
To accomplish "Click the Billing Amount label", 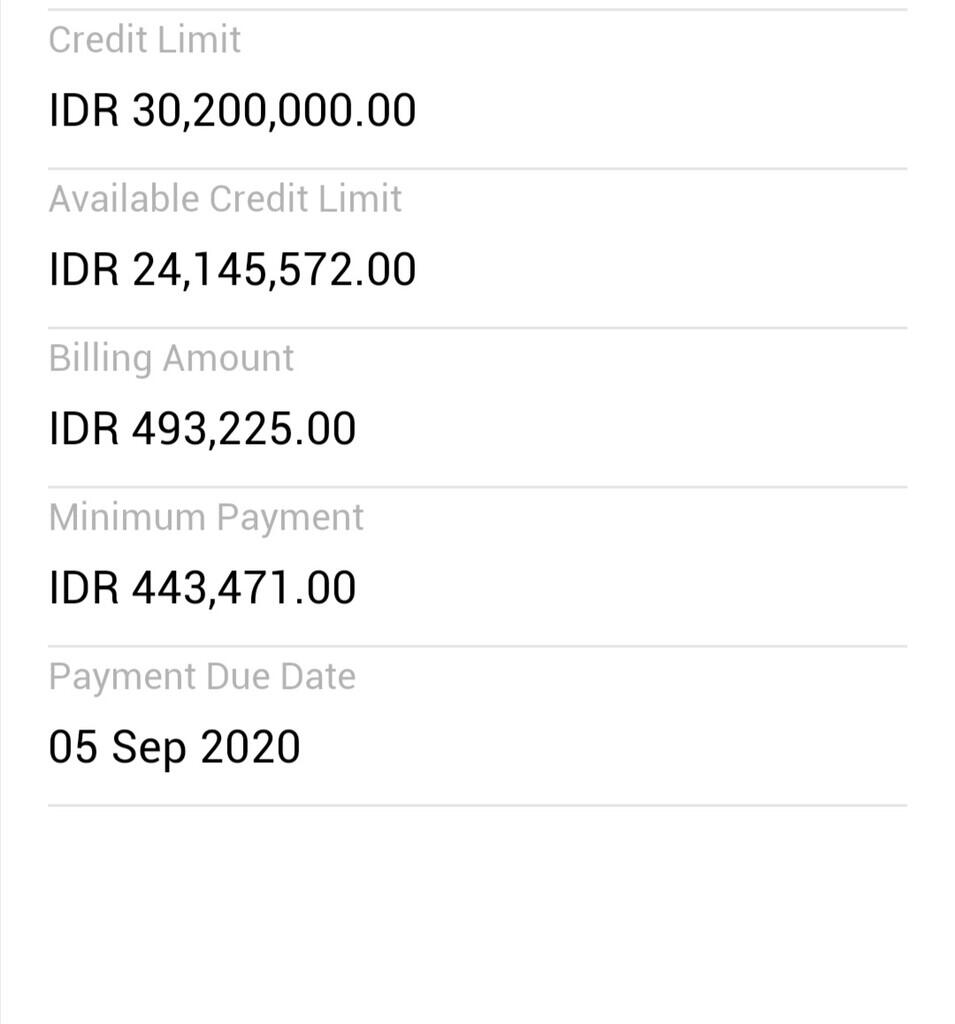I will [172, 358].
